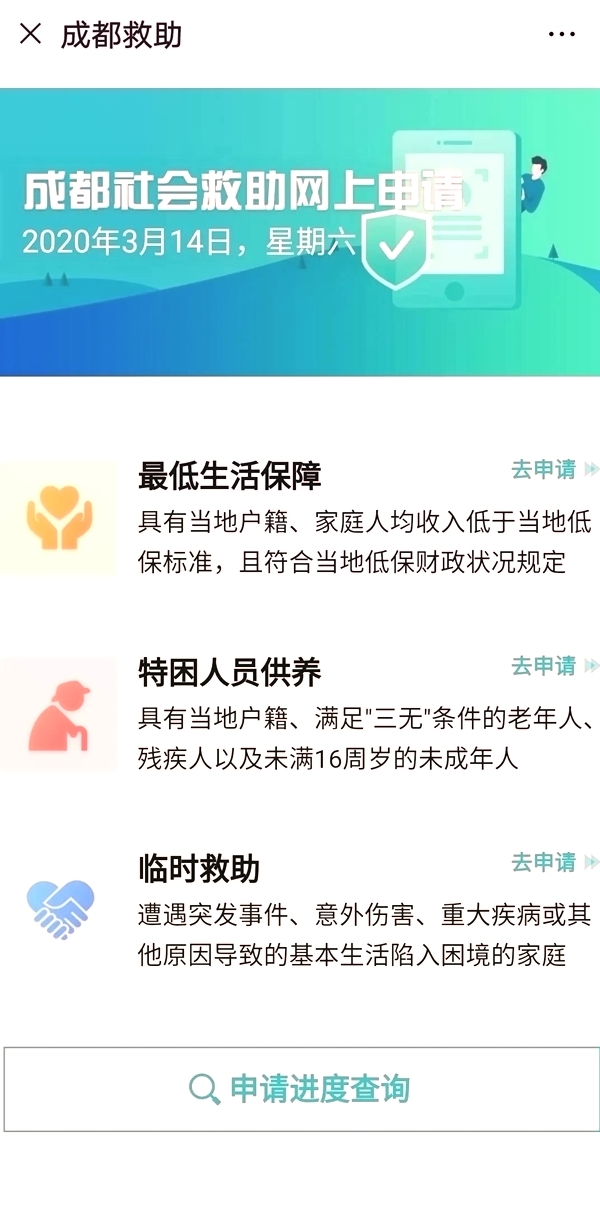600x1205 pixels.
Task: Open the three-dot overflow menu
Action: click(562, 34)
